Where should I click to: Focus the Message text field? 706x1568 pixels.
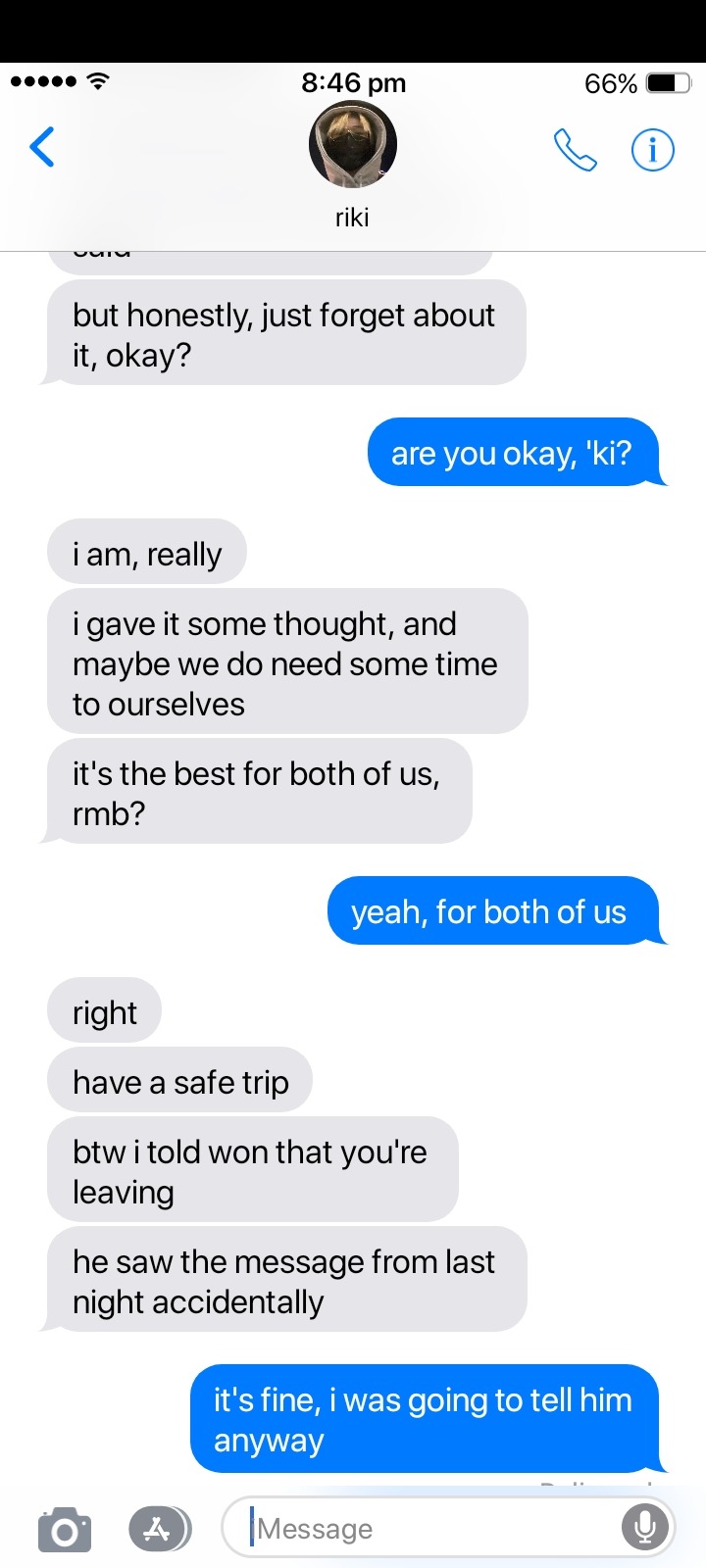tap(431, 1529)
